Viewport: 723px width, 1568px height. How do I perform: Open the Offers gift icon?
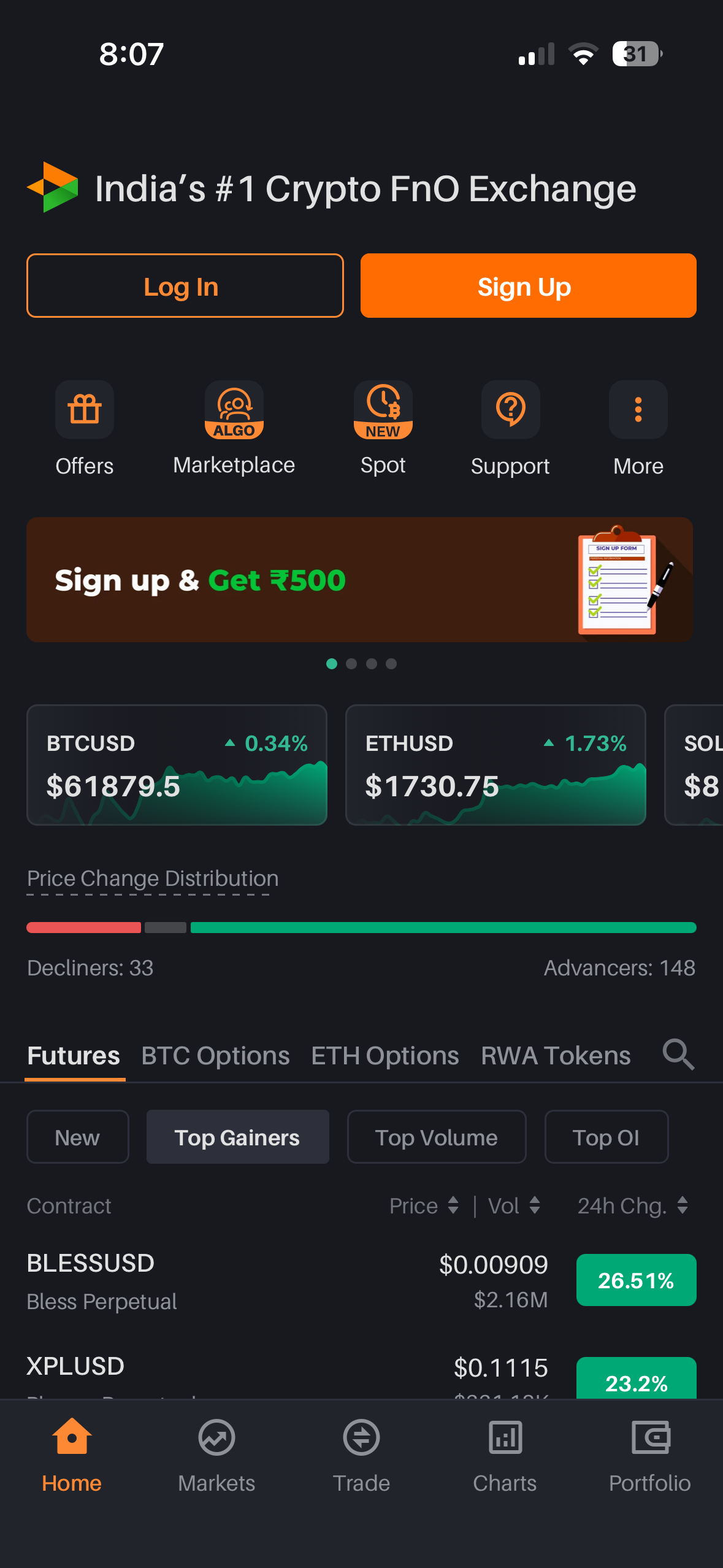click(85, 410)
